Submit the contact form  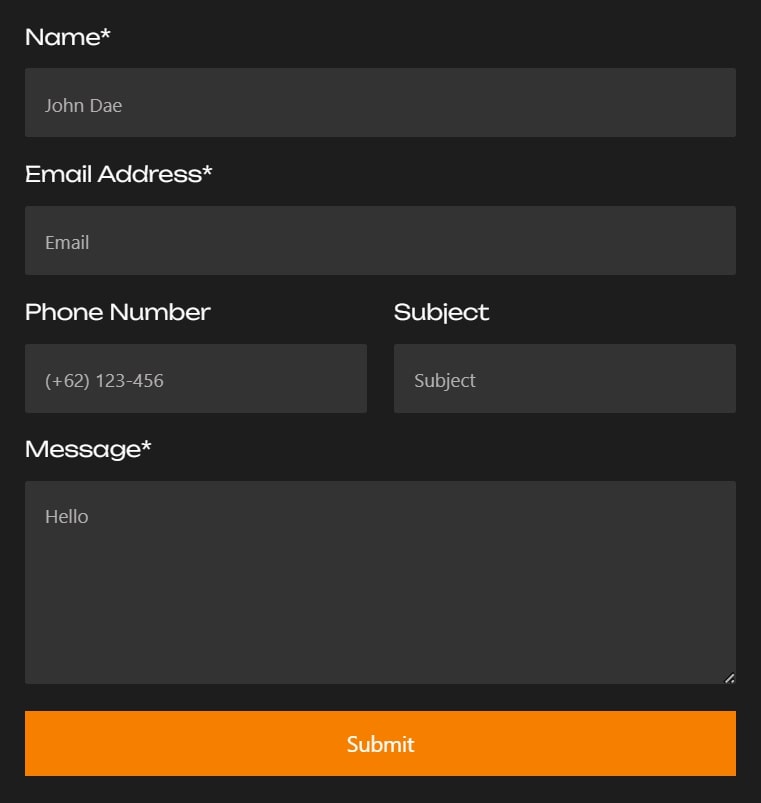[x=380, y=744]
